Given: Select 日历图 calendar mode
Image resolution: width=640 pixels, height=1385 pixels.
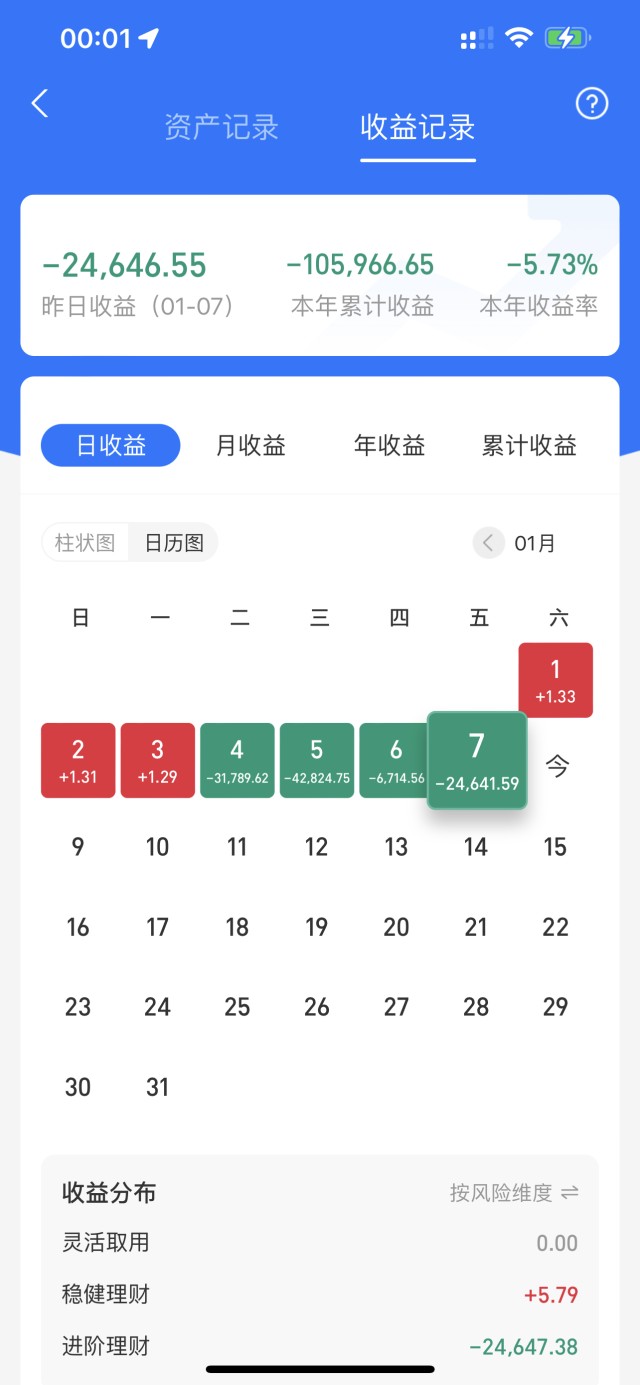Looking at the screenshot, I should click(x=174, y=543).
